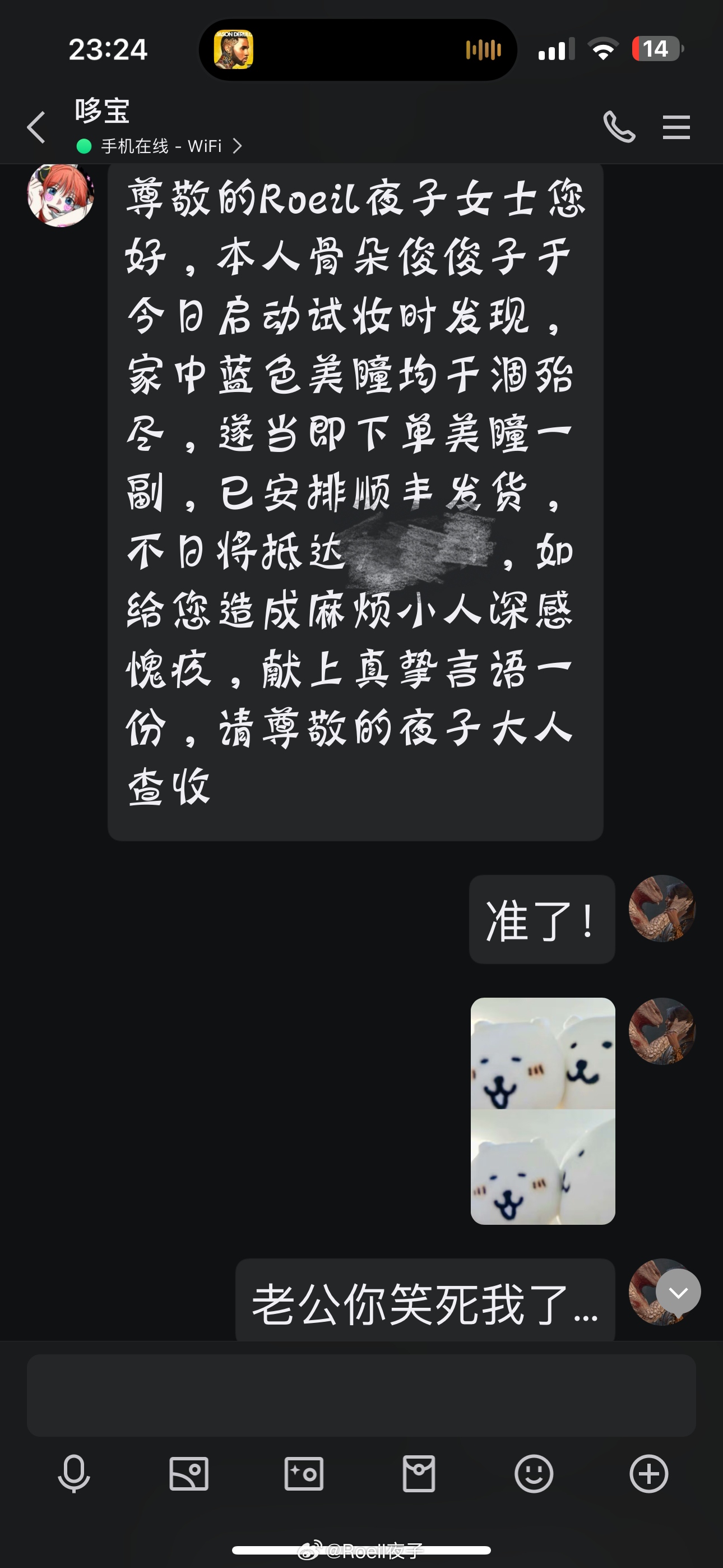Image resolution: width=723 pixels, height=1568 pixels.
Task: Open my own avatar beside 准了!
Action: click(x=661, y=909)
